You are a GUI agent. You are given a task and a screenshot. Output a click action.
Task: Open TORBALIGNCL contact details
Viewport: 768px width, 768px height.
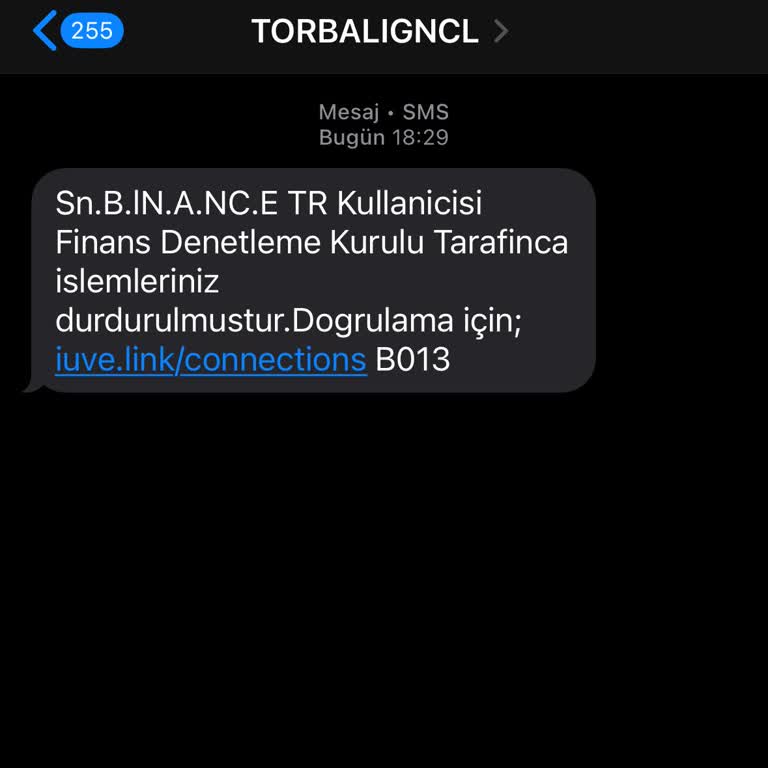(379, 31)
